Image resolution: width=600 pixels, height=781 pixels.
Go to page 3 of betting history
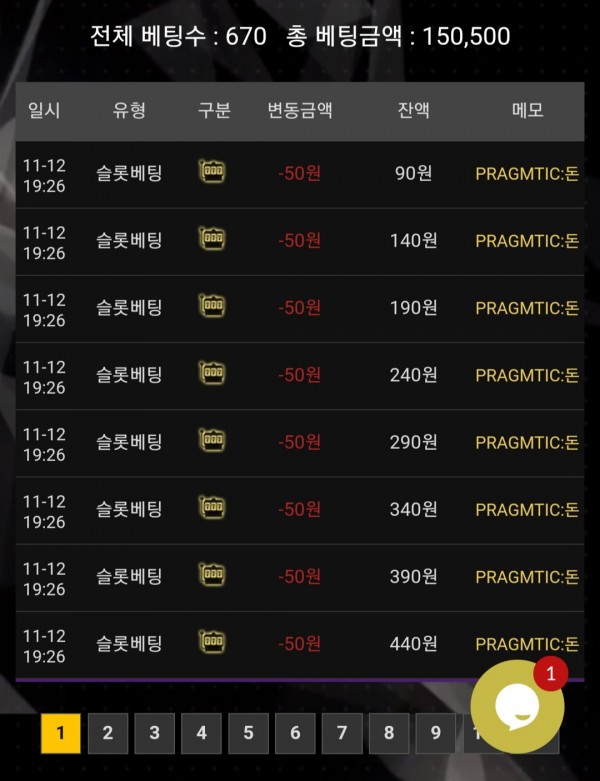154,733
